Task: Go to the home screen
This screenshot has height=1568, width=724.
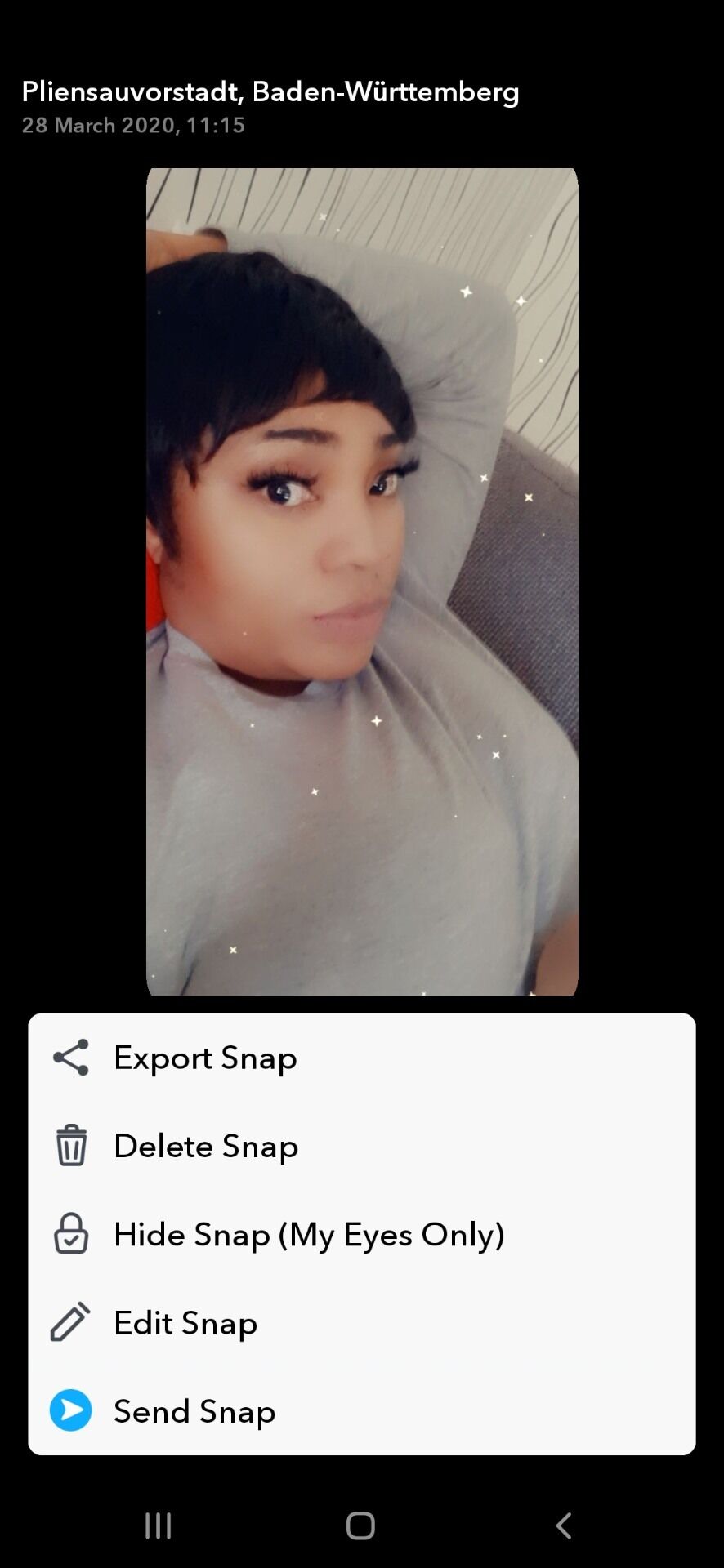Action: point(360,1525)
